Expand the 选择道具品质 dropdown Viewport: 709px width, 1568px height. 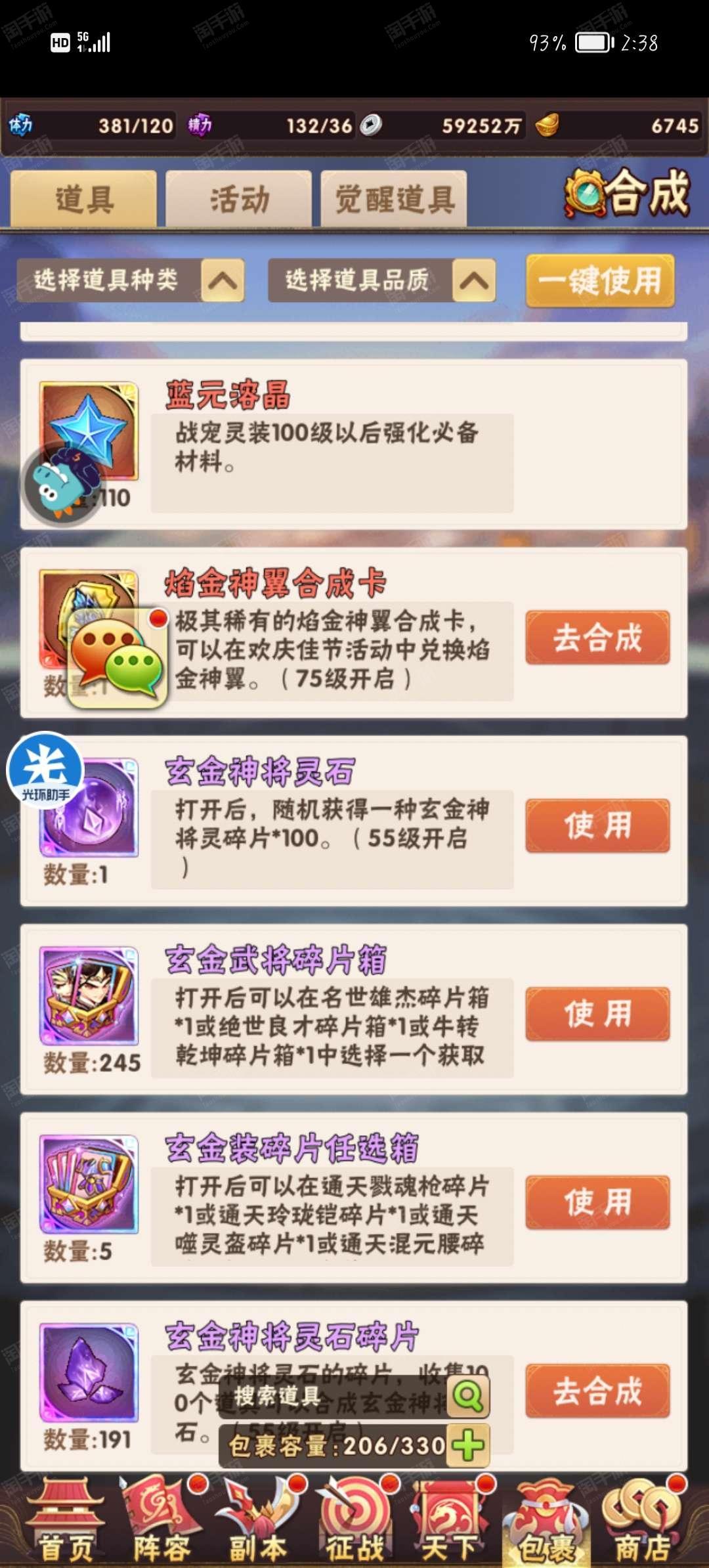click(x=473, y=281)
